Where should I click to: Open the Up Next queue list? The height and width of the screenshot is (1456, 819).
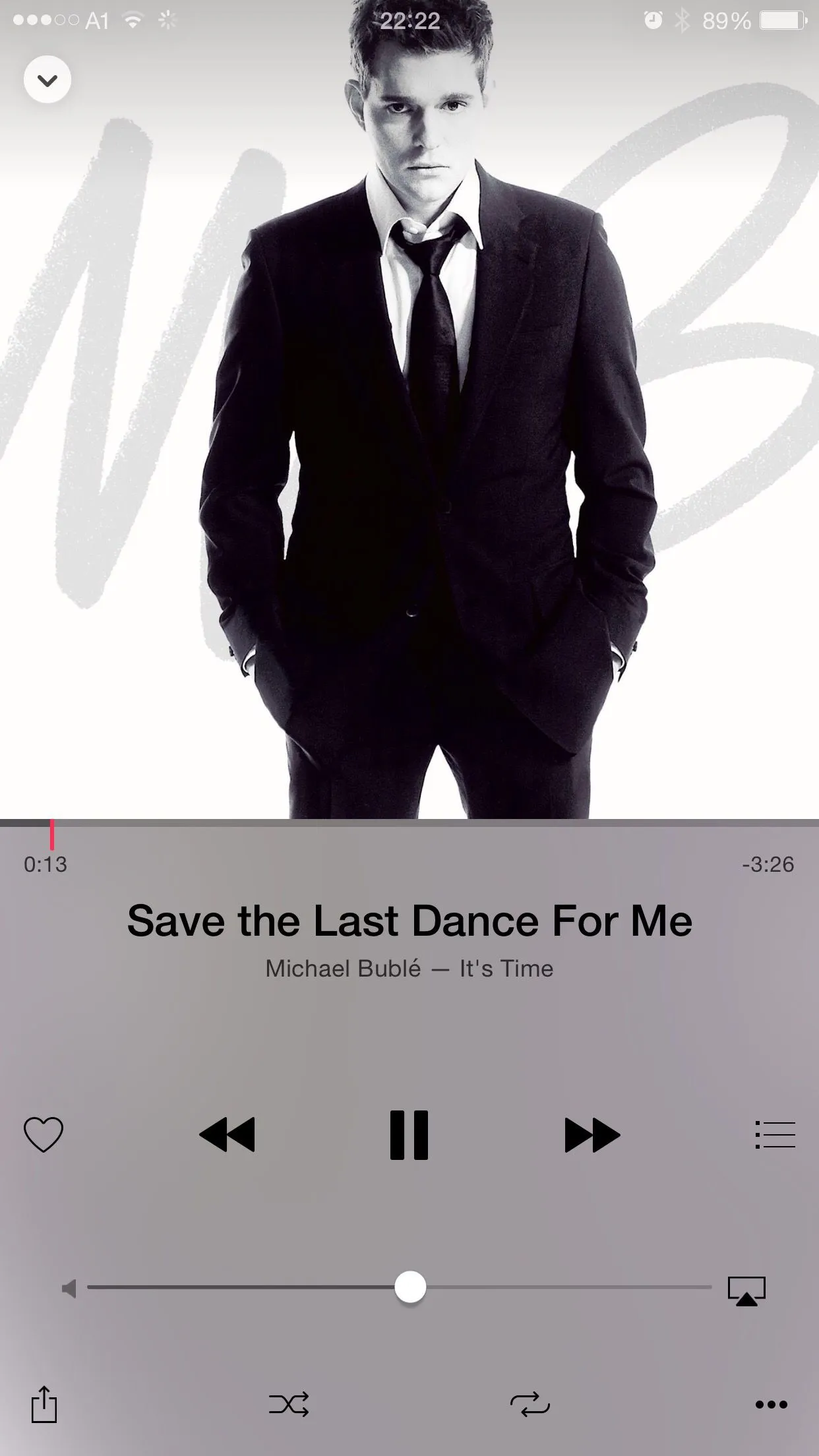(x=775, y=1134)
